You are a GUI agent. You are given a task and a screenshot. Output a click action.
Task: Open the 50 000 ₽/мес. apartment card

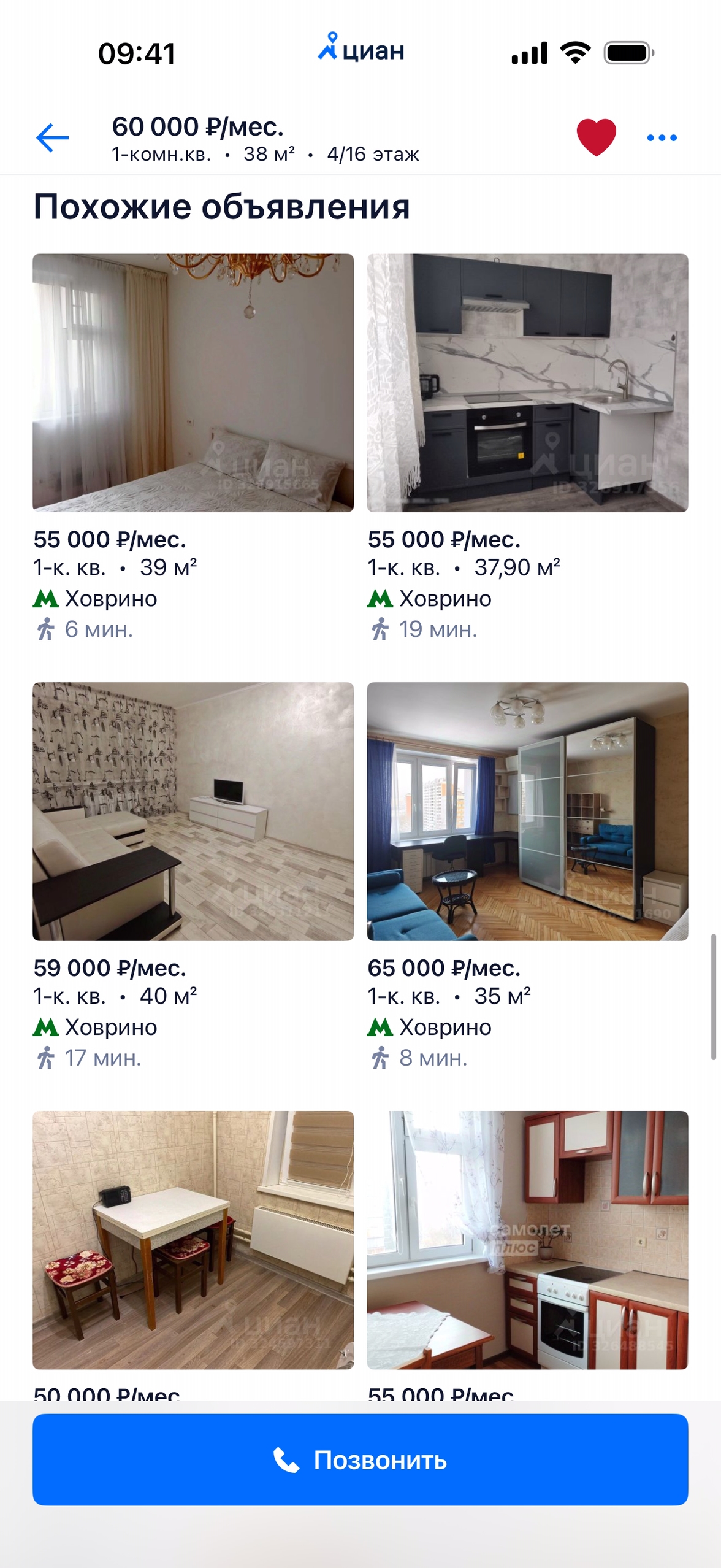tap(193, 1239)
